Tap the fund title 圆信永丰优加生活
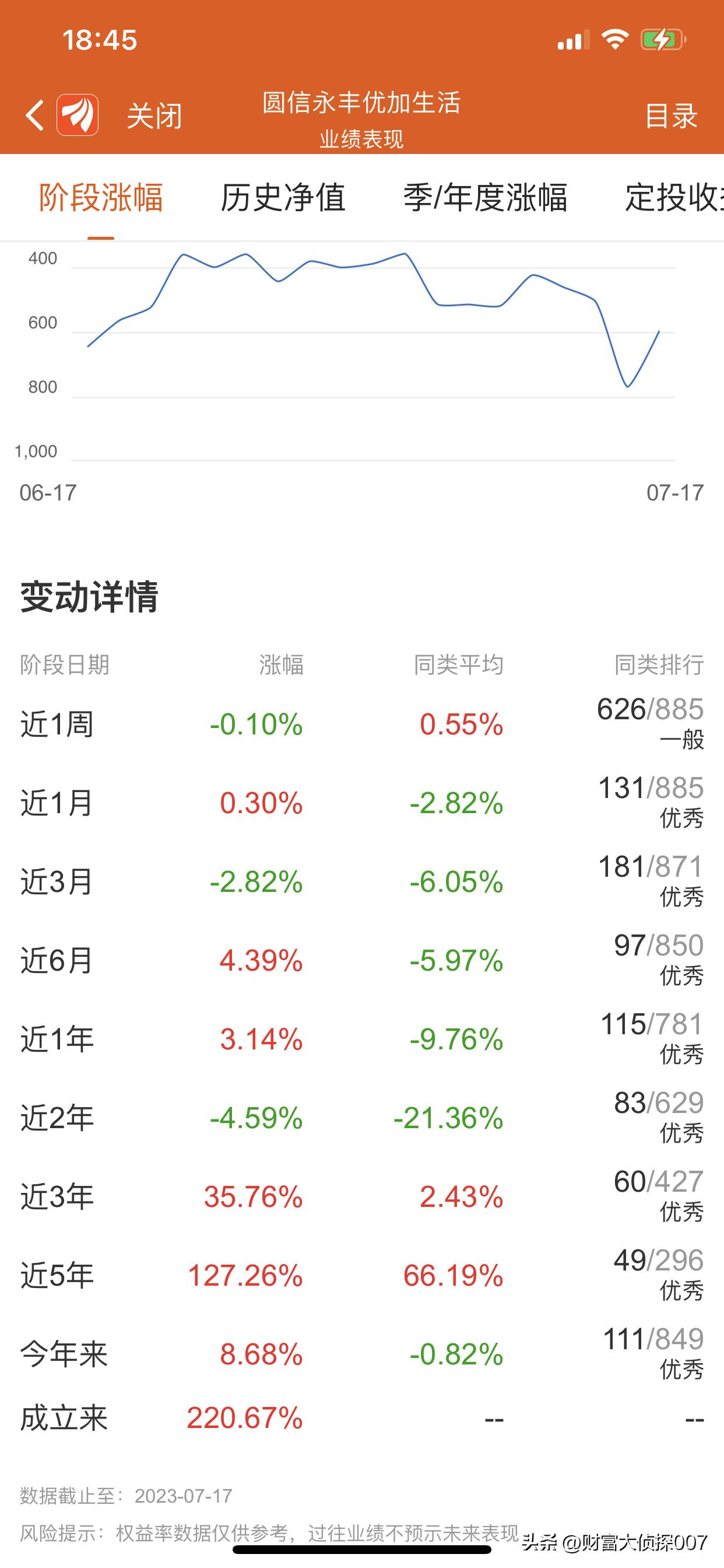The height and width of the screenshot is (1568, 724). (361, 103)
